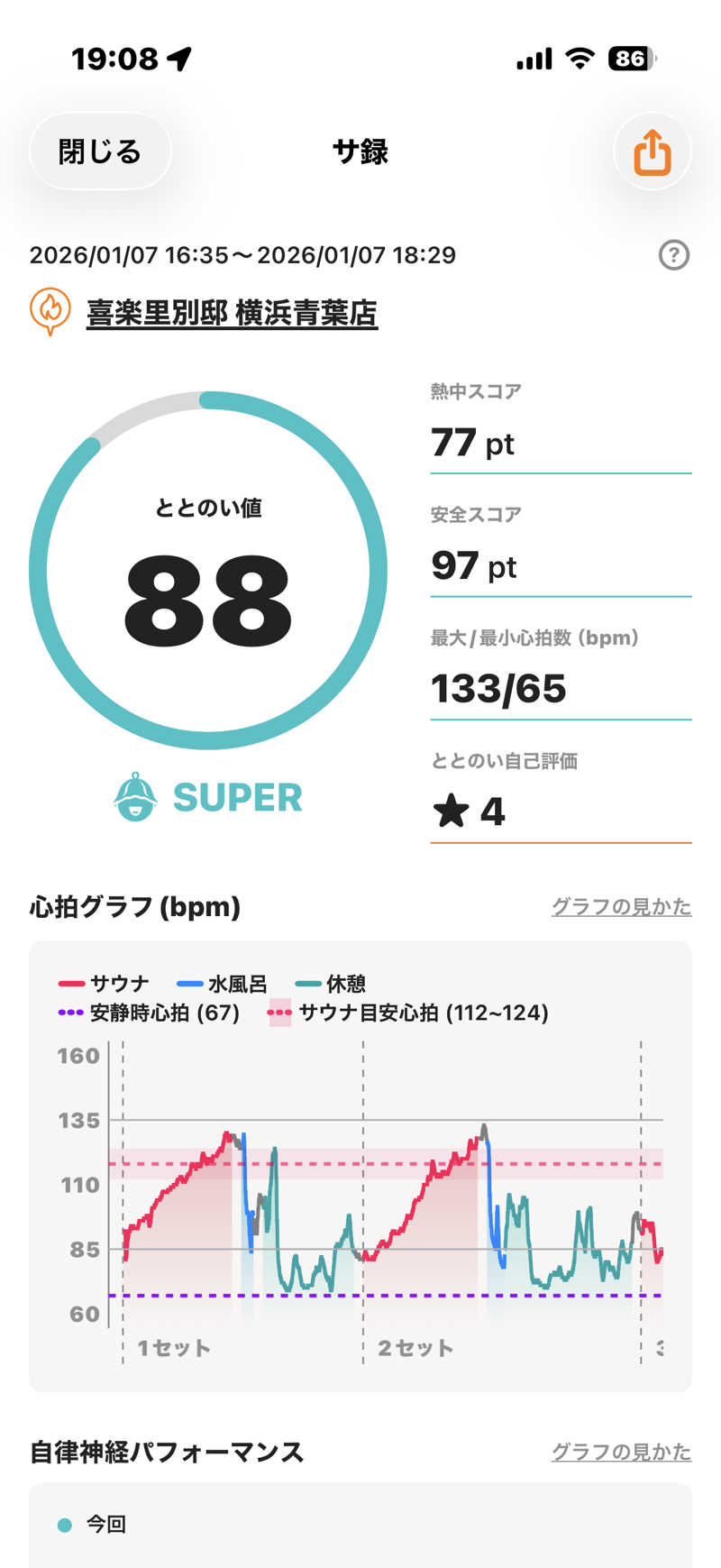Share this サ録 record
The width and height of the screenshot is (721, 1568).
coord(652,151)
